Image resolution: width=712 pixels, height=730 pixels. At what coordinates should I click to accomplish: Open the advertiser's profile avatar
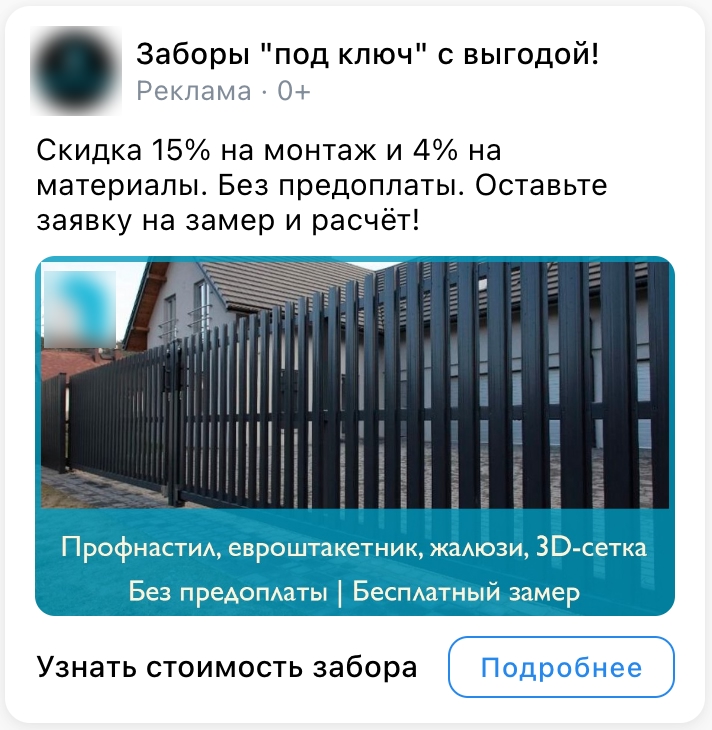[73, 67]
